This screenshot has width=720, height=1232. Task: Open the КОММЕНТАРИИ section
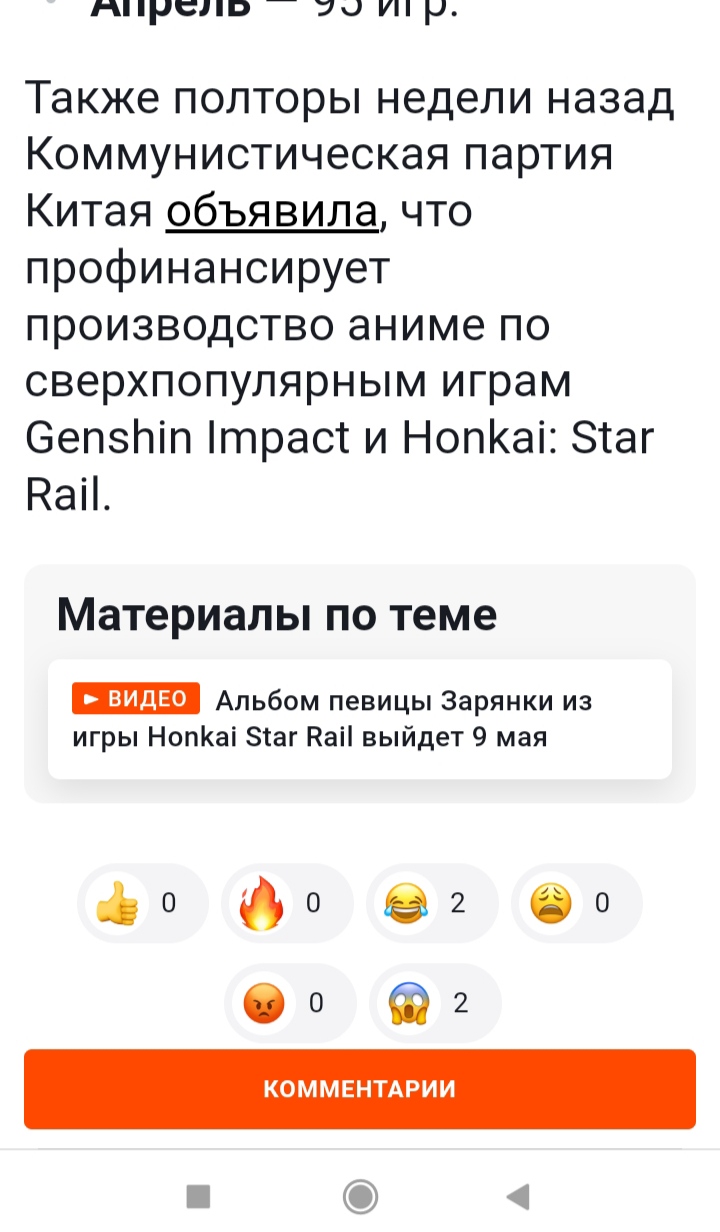tap(360, 1089)
